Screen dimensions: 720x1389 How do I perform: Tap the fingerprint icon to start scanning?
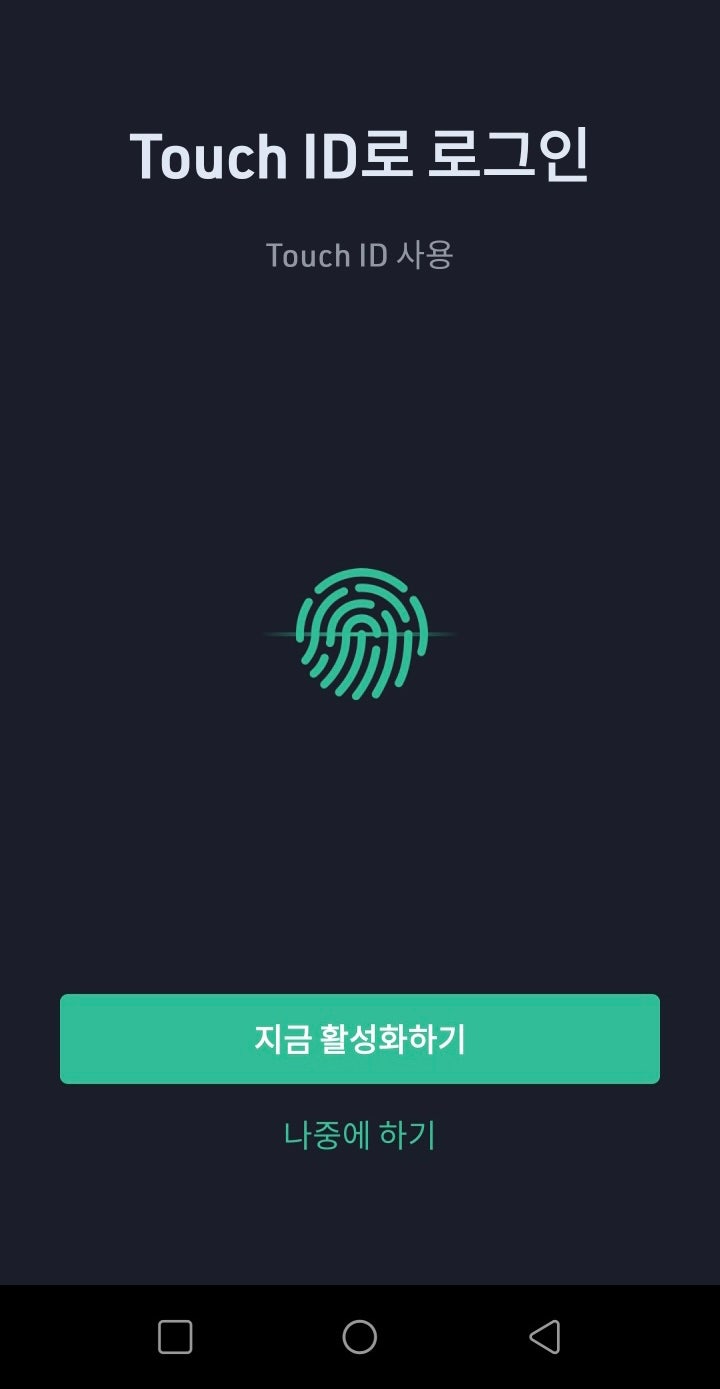[360, 635]
